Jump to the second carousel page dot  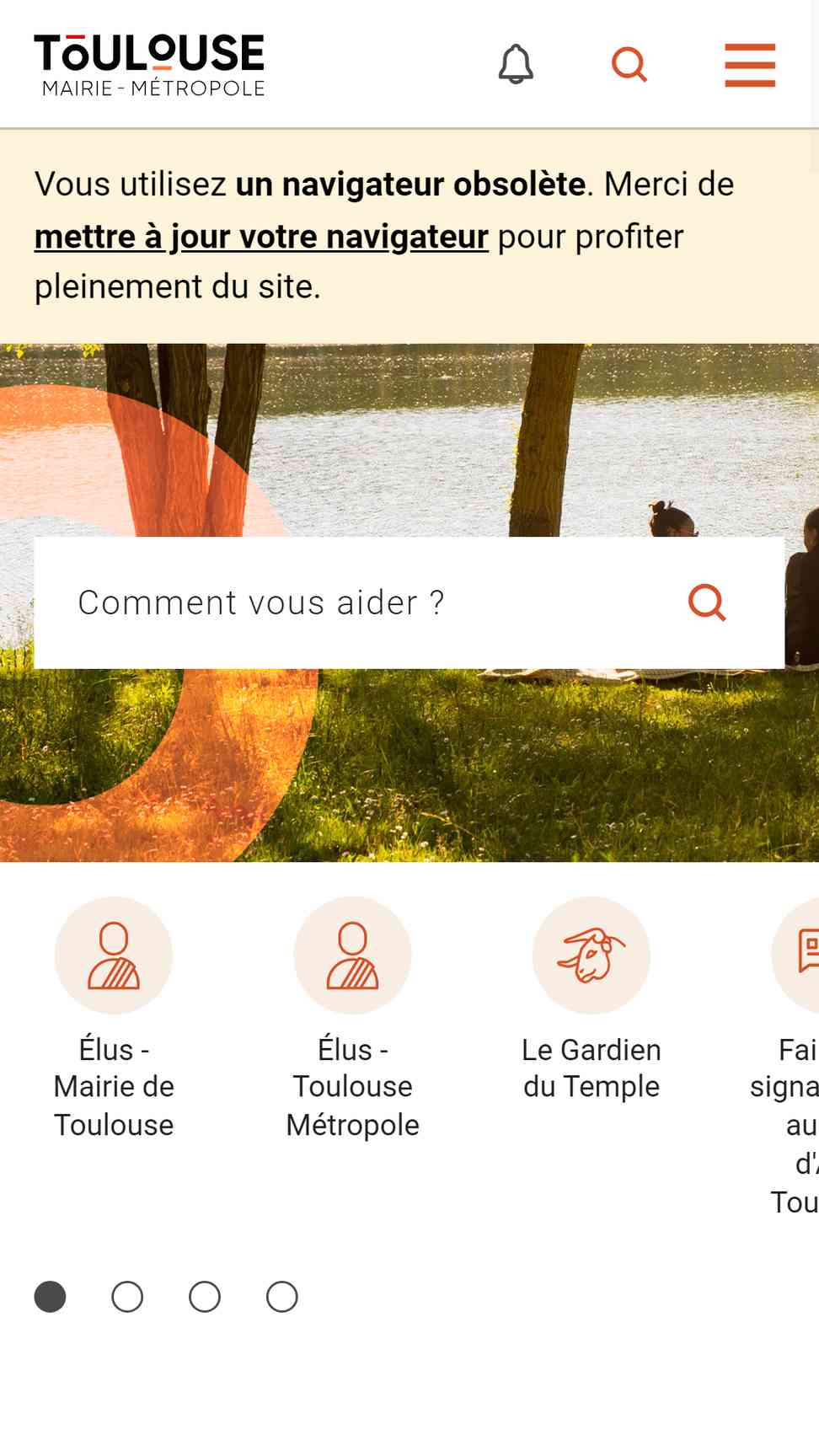[127, 1297]
